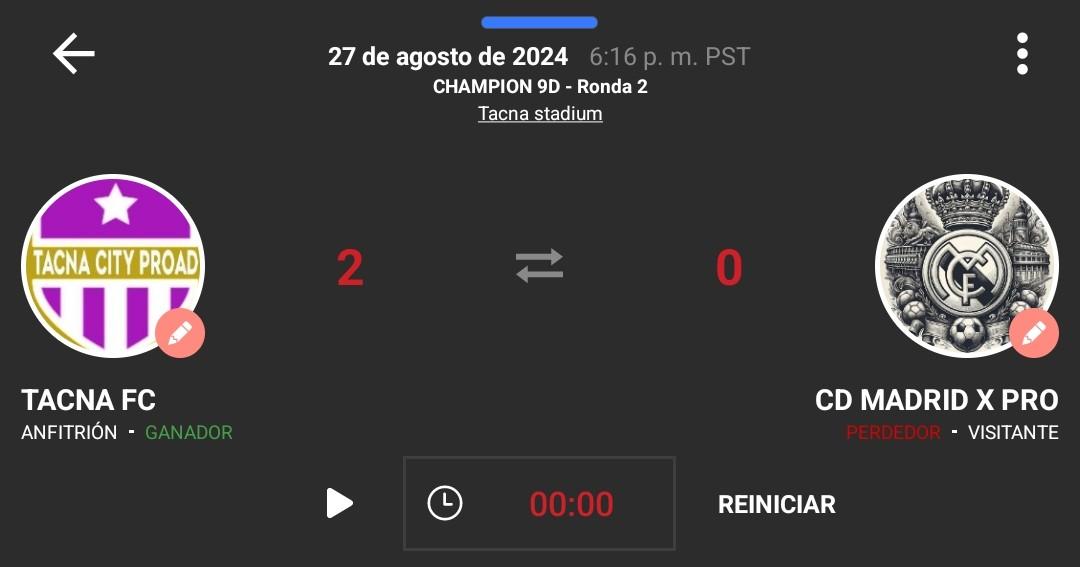Tap the match date 27 de agosto de 2024

coord(448,57)
